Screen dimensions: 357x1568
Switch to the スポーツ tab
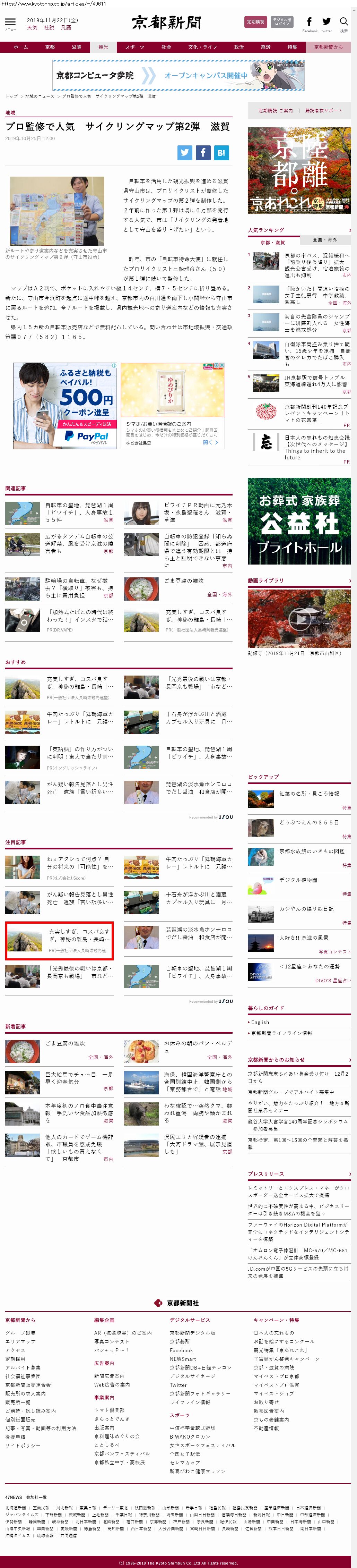click(x=134, y=47)
